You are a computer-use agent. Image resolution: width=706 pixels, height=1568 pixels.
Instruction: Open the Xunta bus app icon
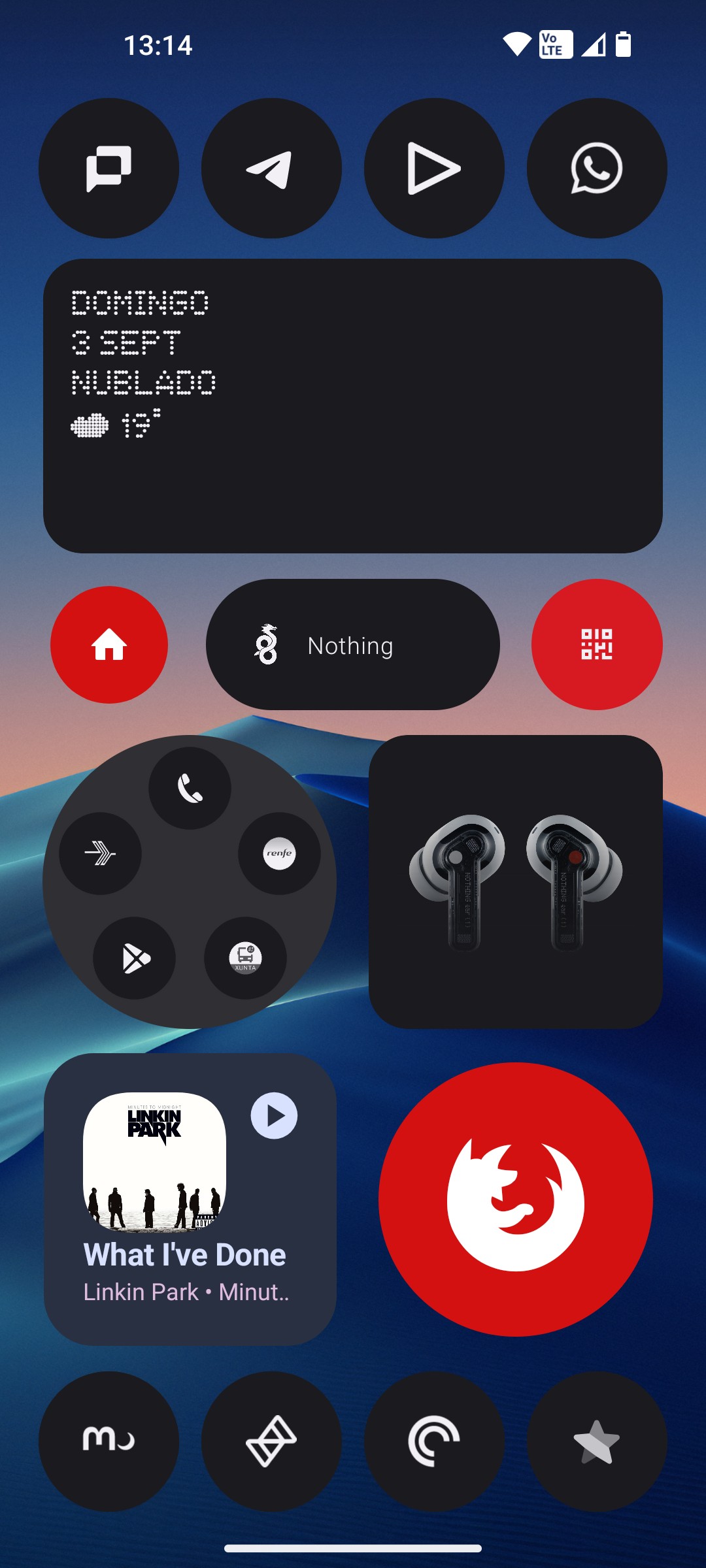[245, 958]
